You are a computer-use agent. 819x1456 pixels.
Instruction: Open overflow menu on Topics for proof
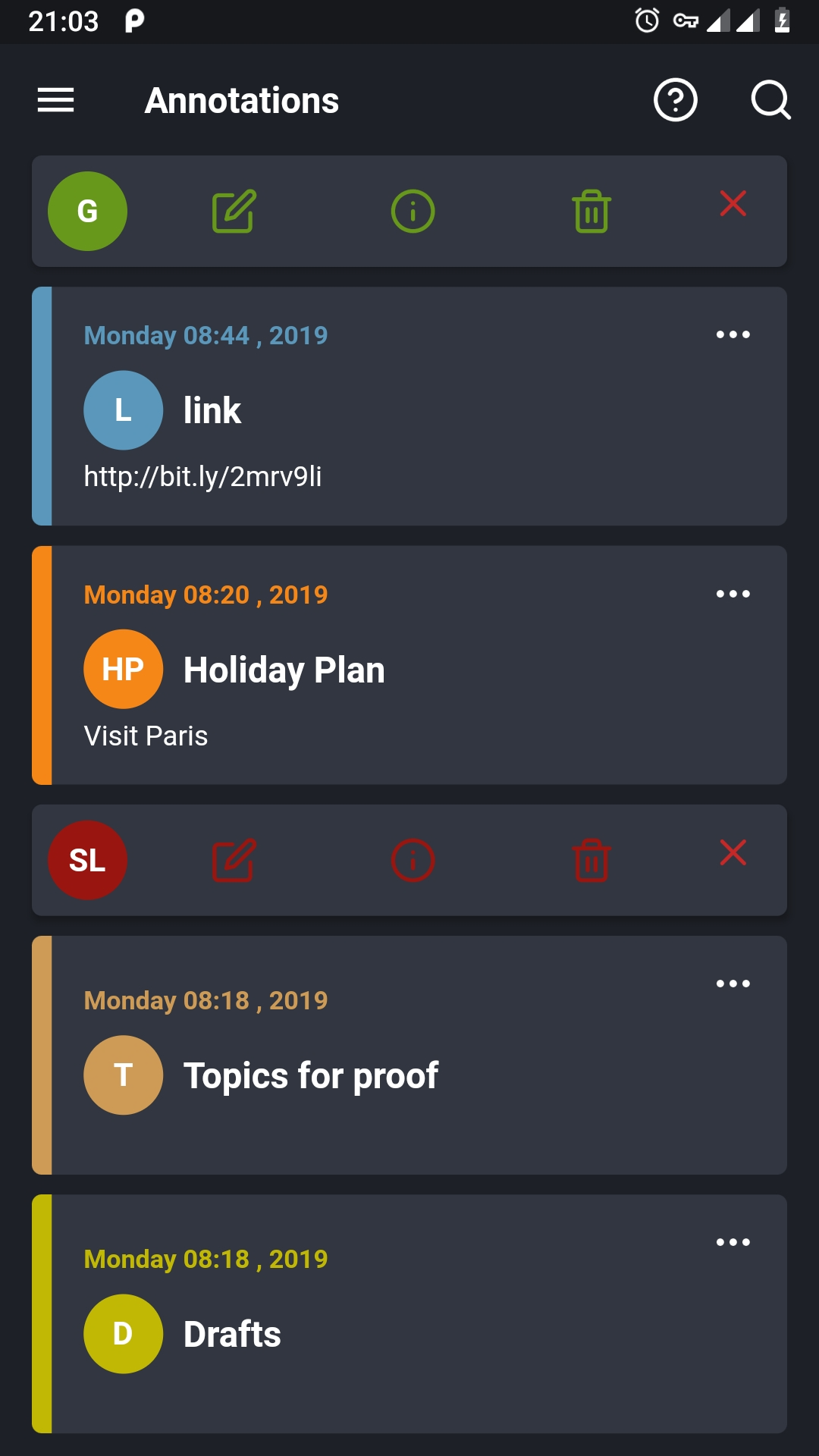[x=733, y=984]
